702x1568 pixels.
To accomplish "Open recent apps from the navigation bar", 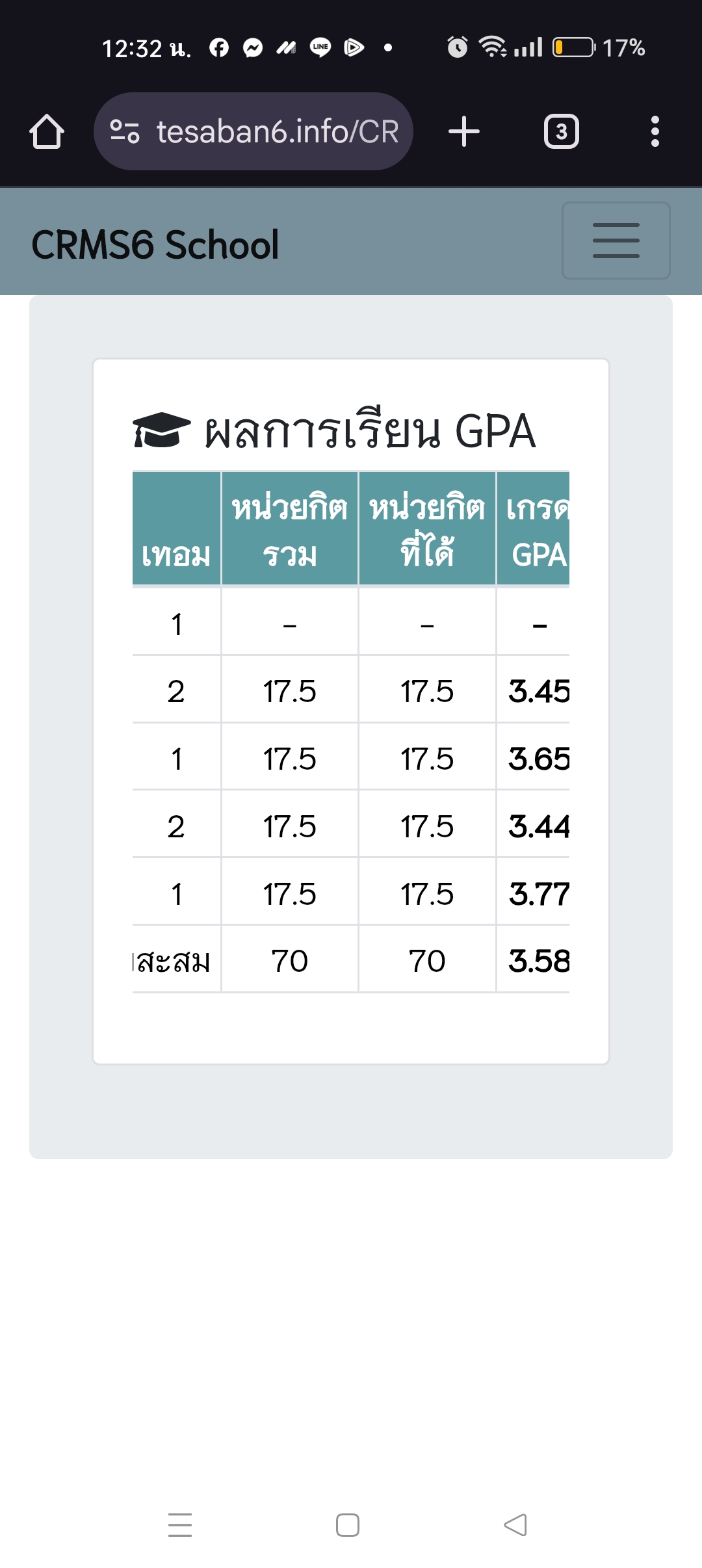I will tap(180, 1524).
